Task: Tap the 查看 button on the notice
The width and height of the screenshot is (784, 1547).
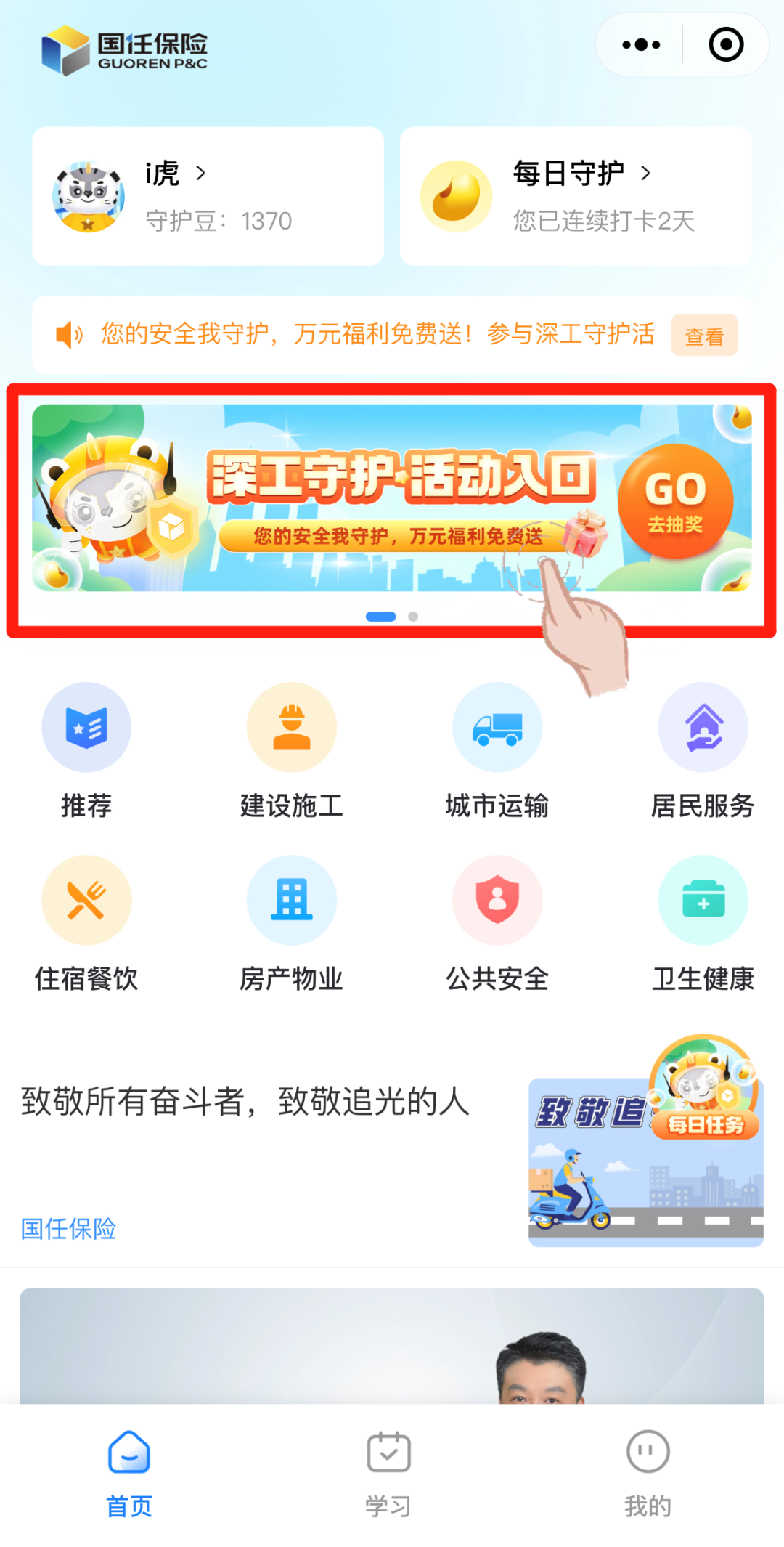Action: coord(703,336)
